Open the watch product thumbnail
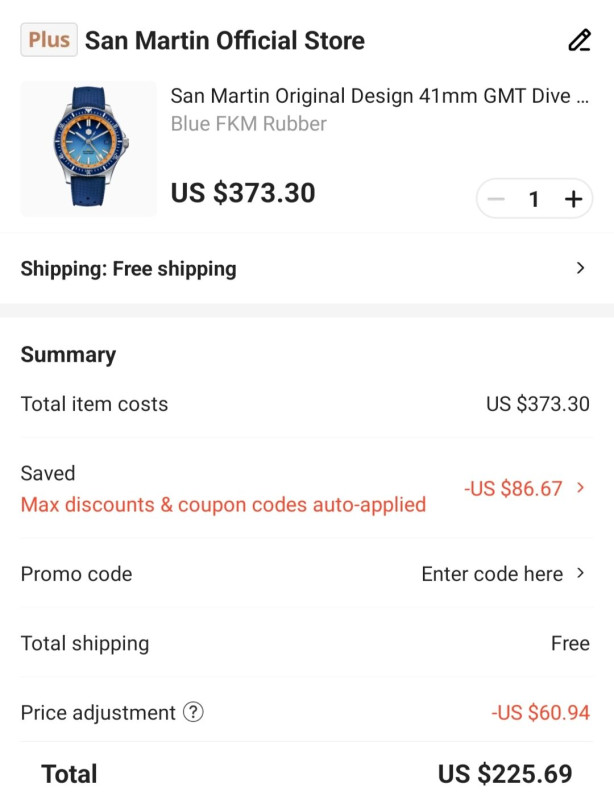This screenshot has width=614, height=800. point(88,149)
